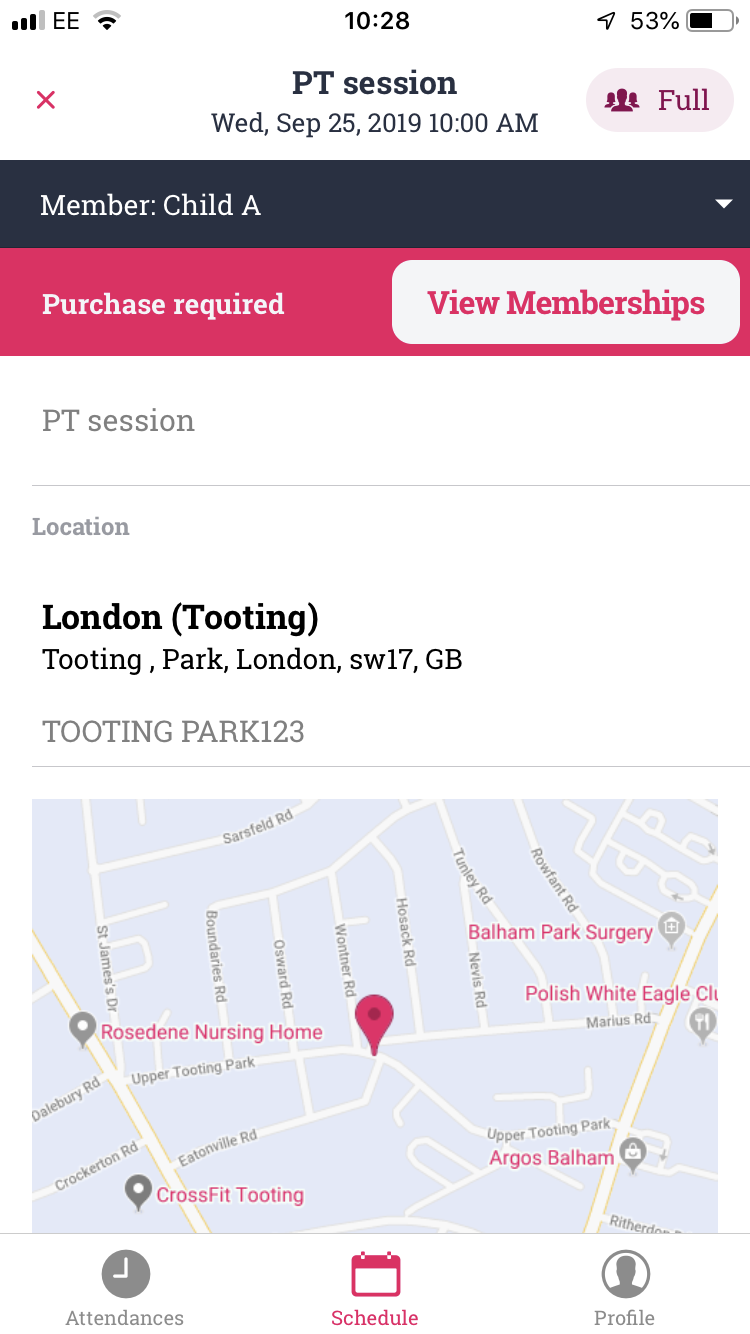This screenshot has height=1334, width=750.
Task: Switch to the Schedule tab
Action: pos(375,1290)
